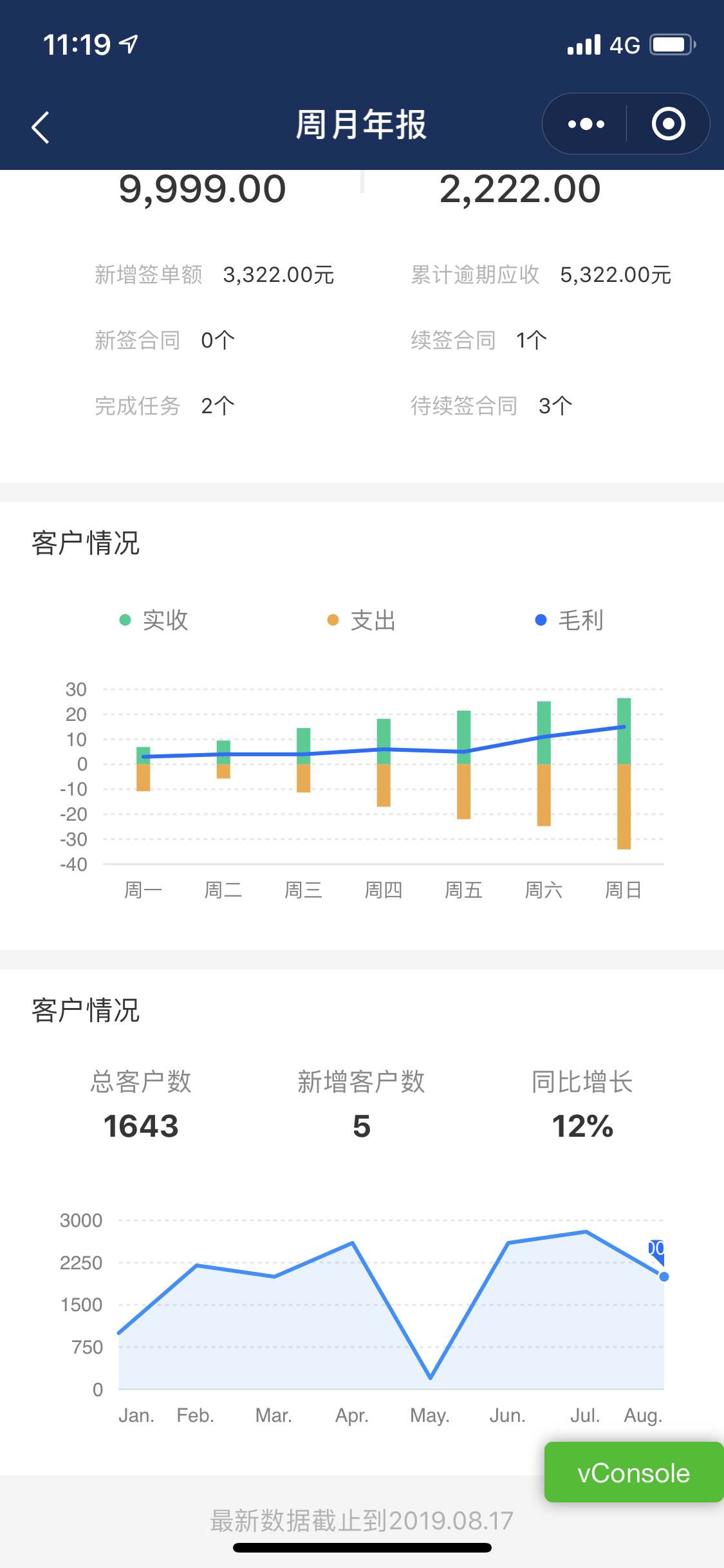Tap the 周日 bar in the weekly chart
This screenshot has width=724, height=1568.
point(624,772)
